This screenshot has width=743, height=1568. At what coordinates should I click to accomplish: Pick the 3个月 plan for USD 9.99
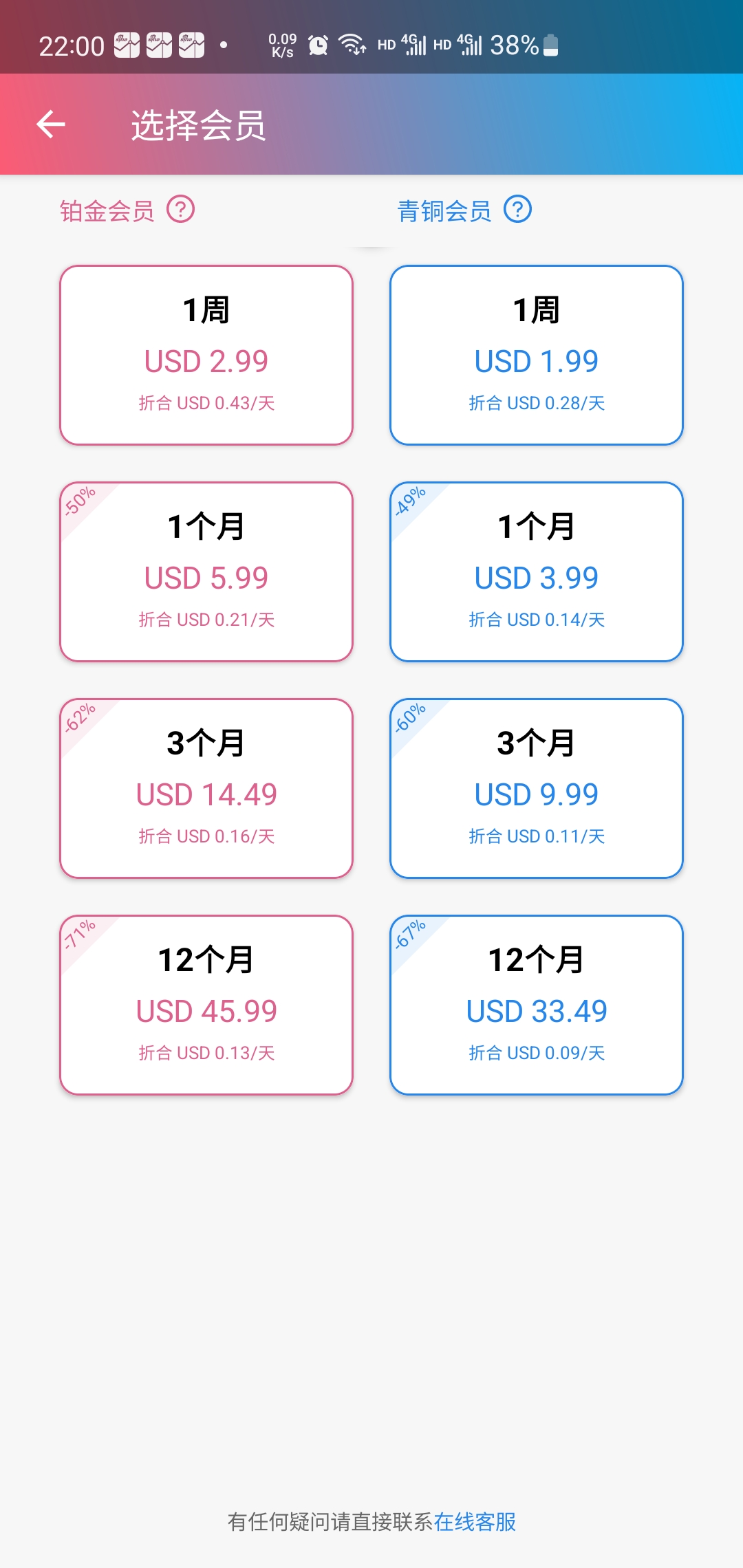(x=537, y=789)
